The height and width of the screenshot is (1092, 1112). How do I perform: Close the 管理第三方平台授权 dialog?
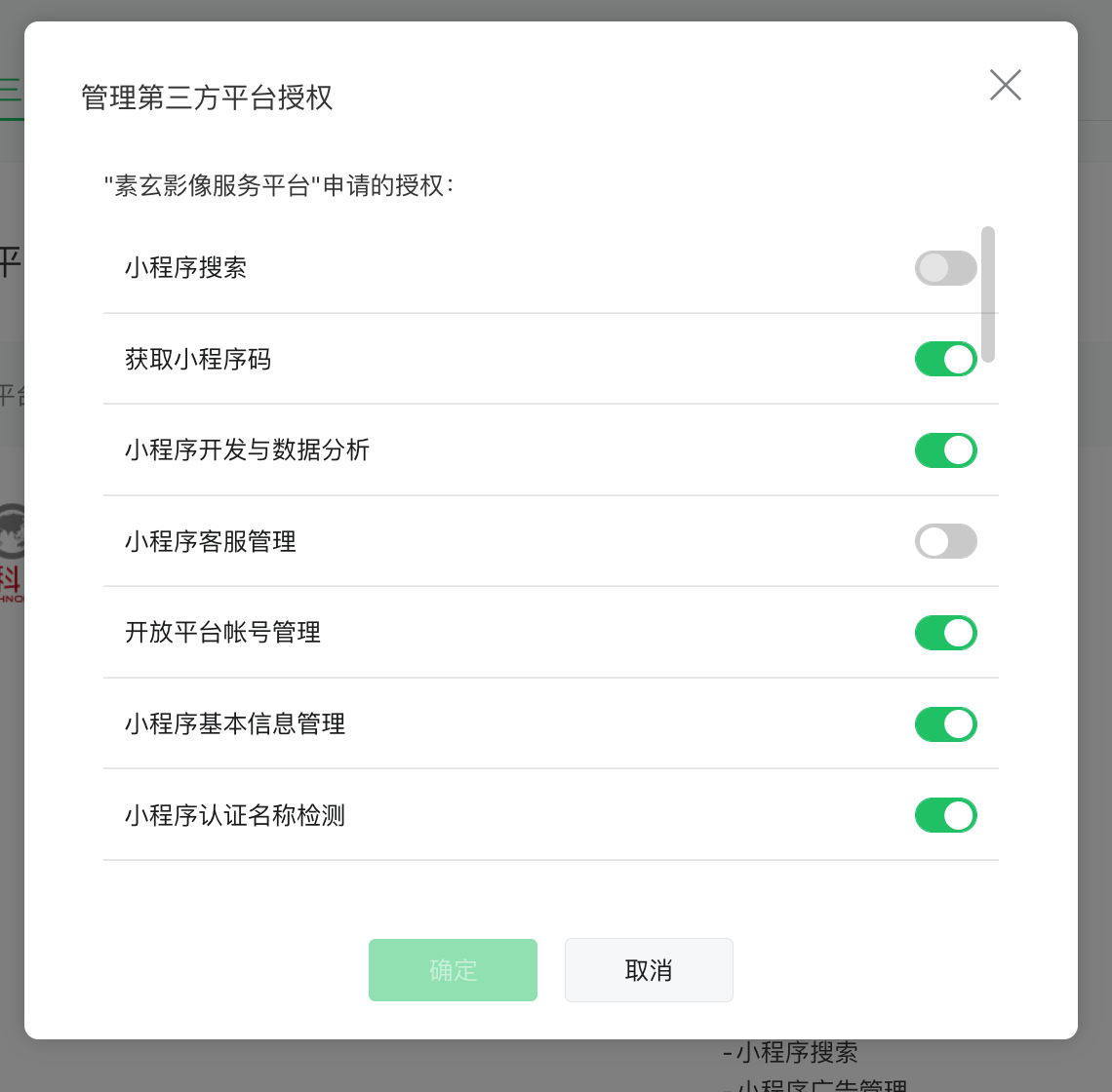pos(1005,85)
